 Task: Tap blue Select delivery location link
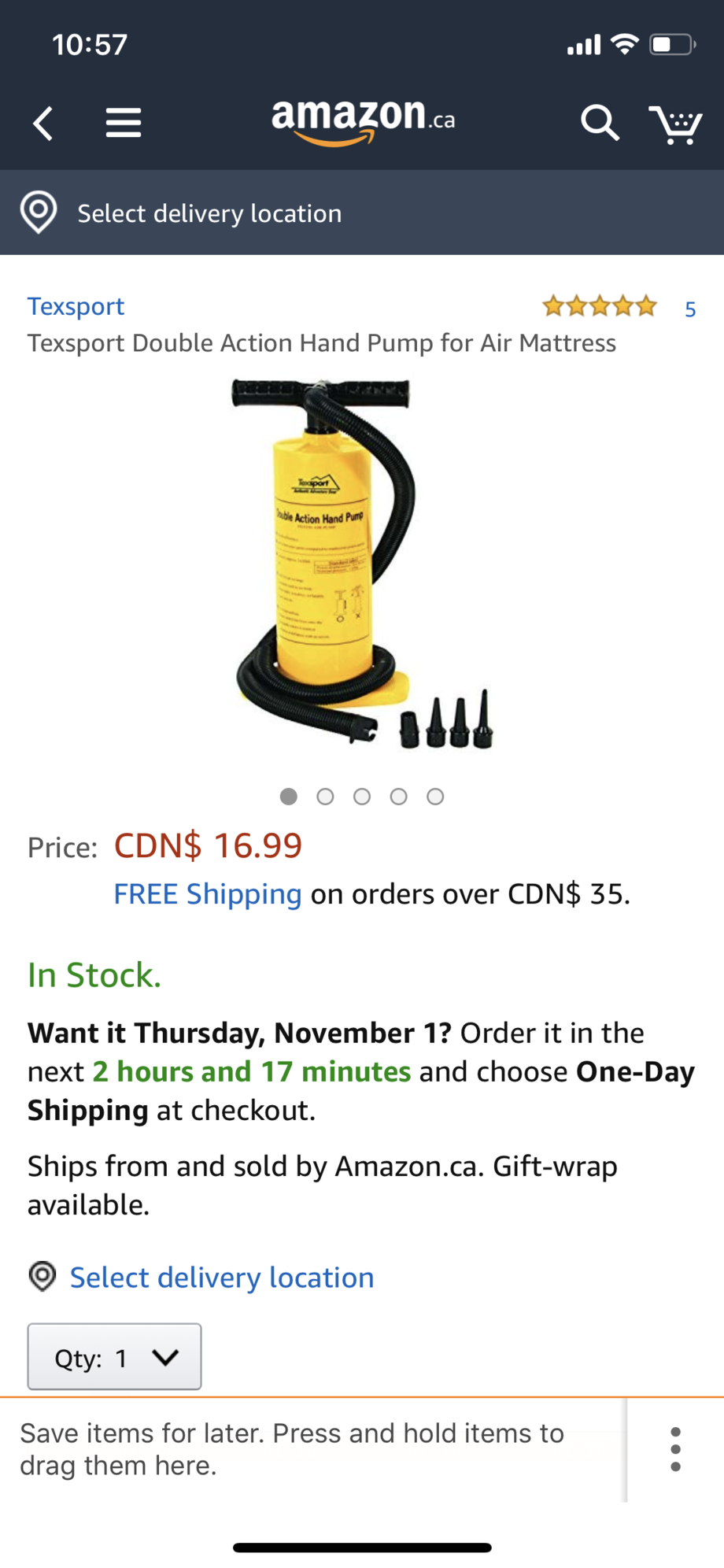[x=221, y=1278]
